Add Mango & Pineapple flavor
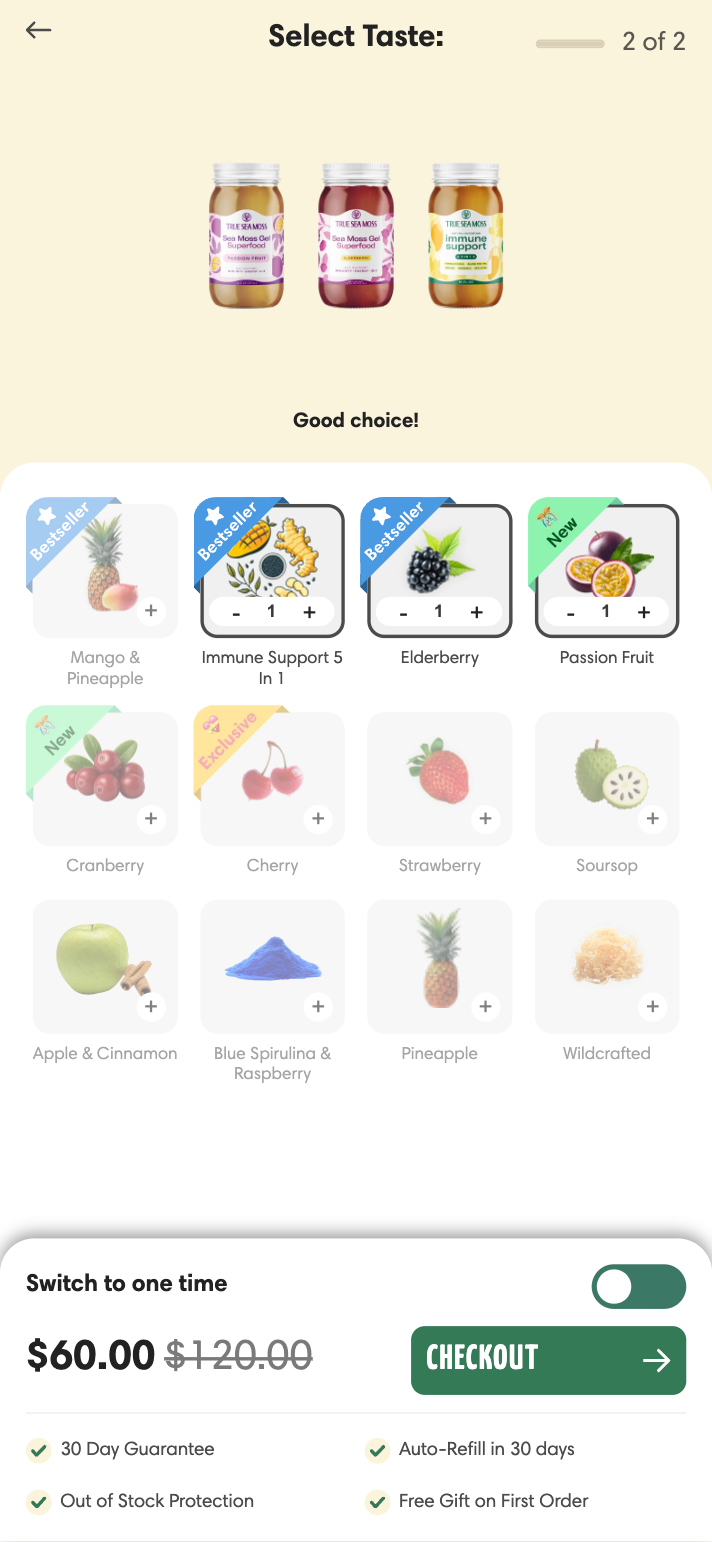The image size is (712, 1542). click(151, 610)
